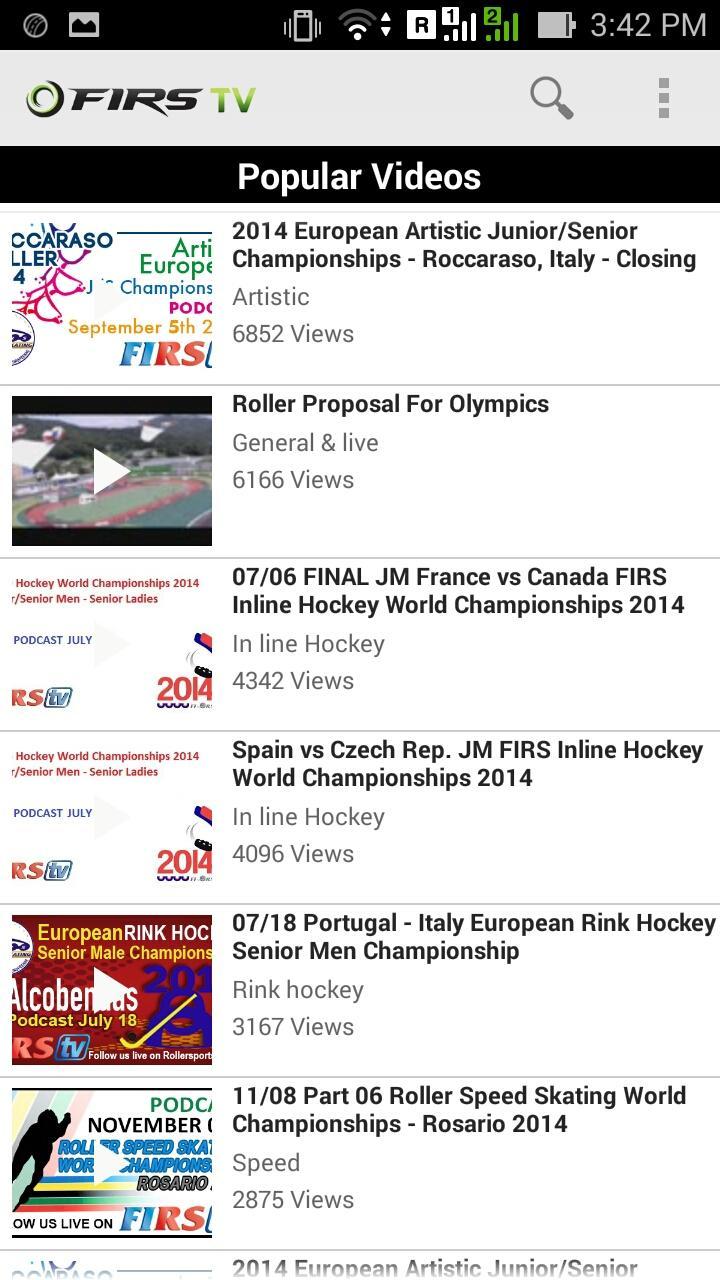The image size is (720, 1280).
Task: Open Portugal - Italy European Rink Hockey video
Action: (473, 937)
